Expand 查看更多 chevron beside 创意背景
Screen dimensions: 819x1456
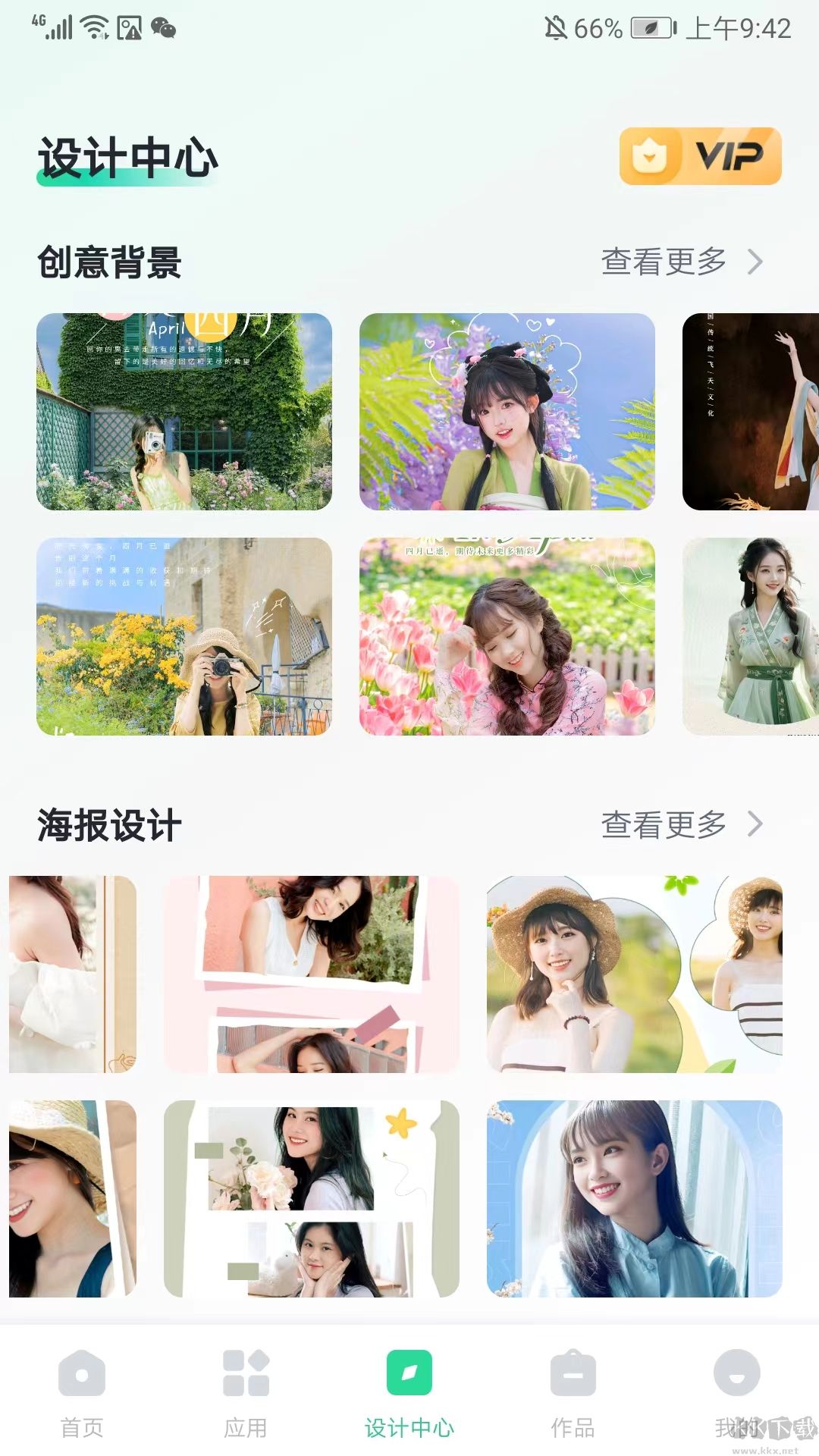click(755, 262)
